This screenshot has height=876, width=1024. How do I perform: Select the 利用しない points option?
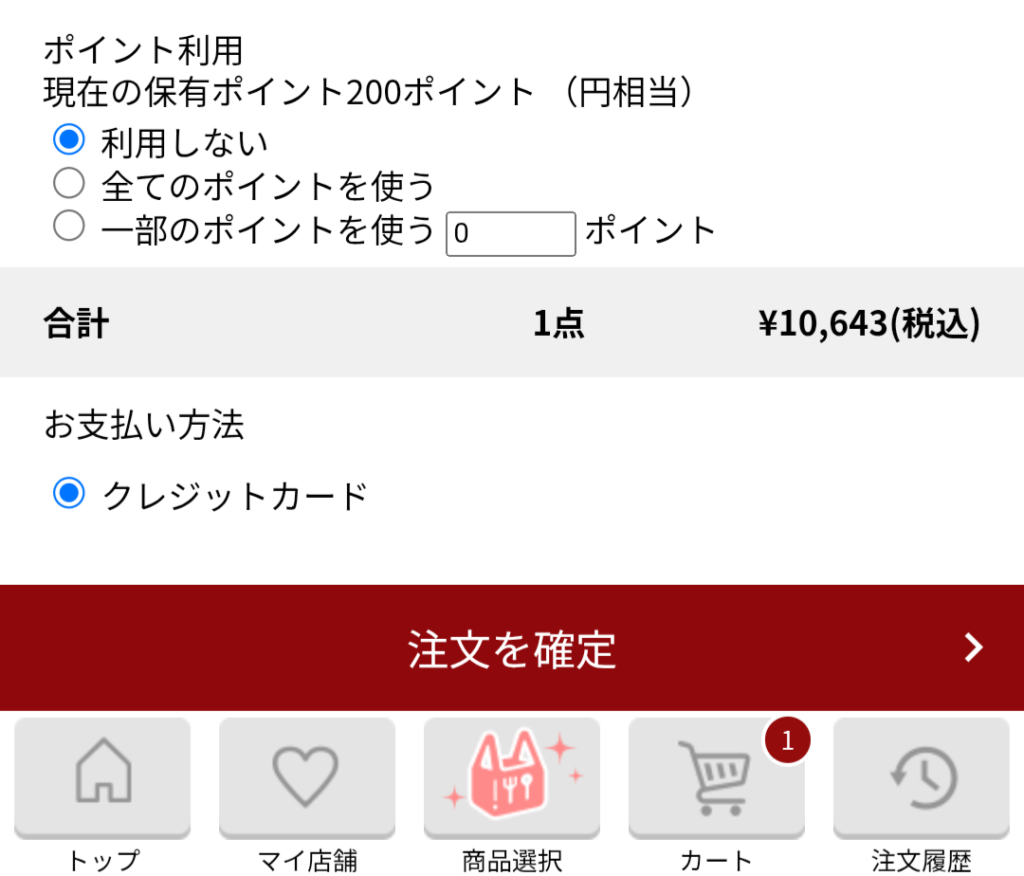68,141
